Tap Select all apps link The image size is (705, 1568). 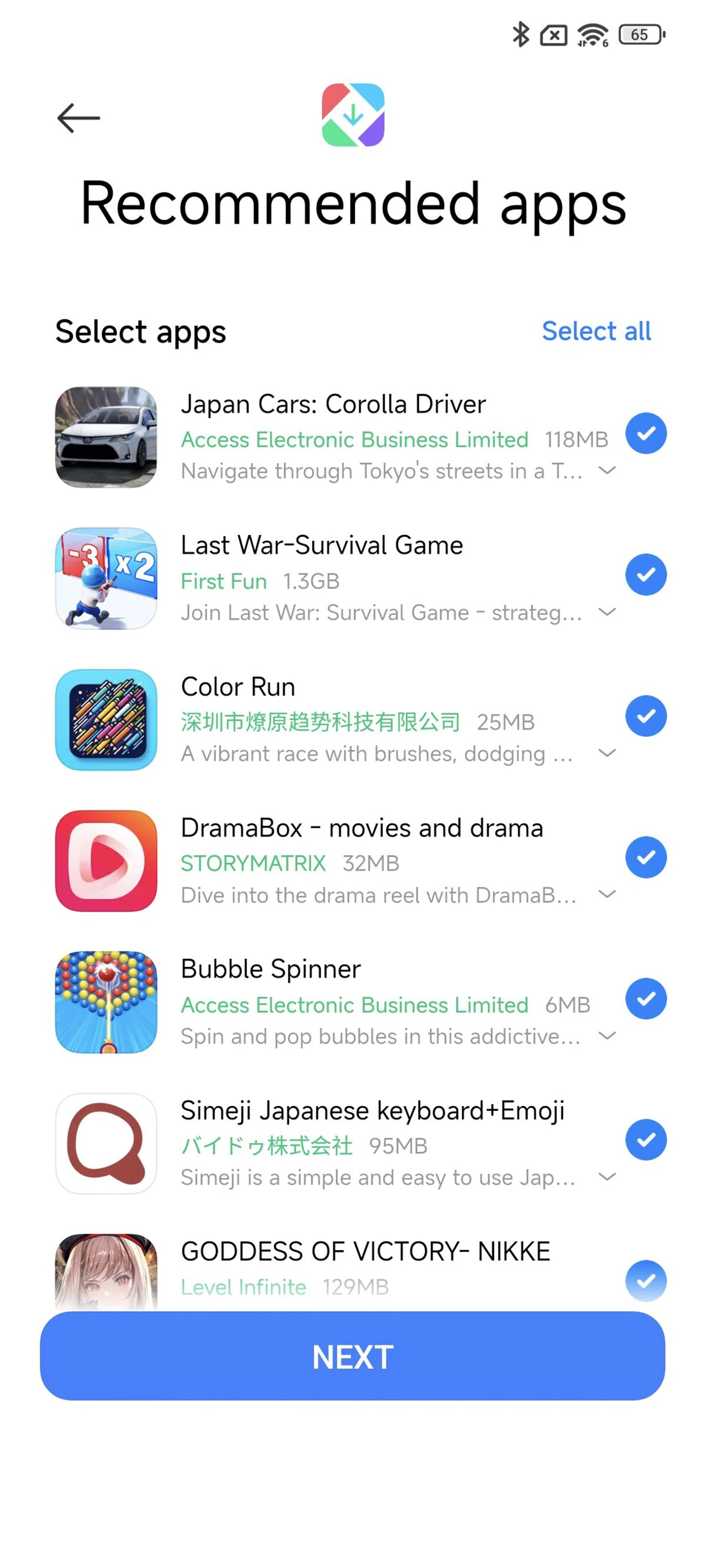(x=596, y=332)
